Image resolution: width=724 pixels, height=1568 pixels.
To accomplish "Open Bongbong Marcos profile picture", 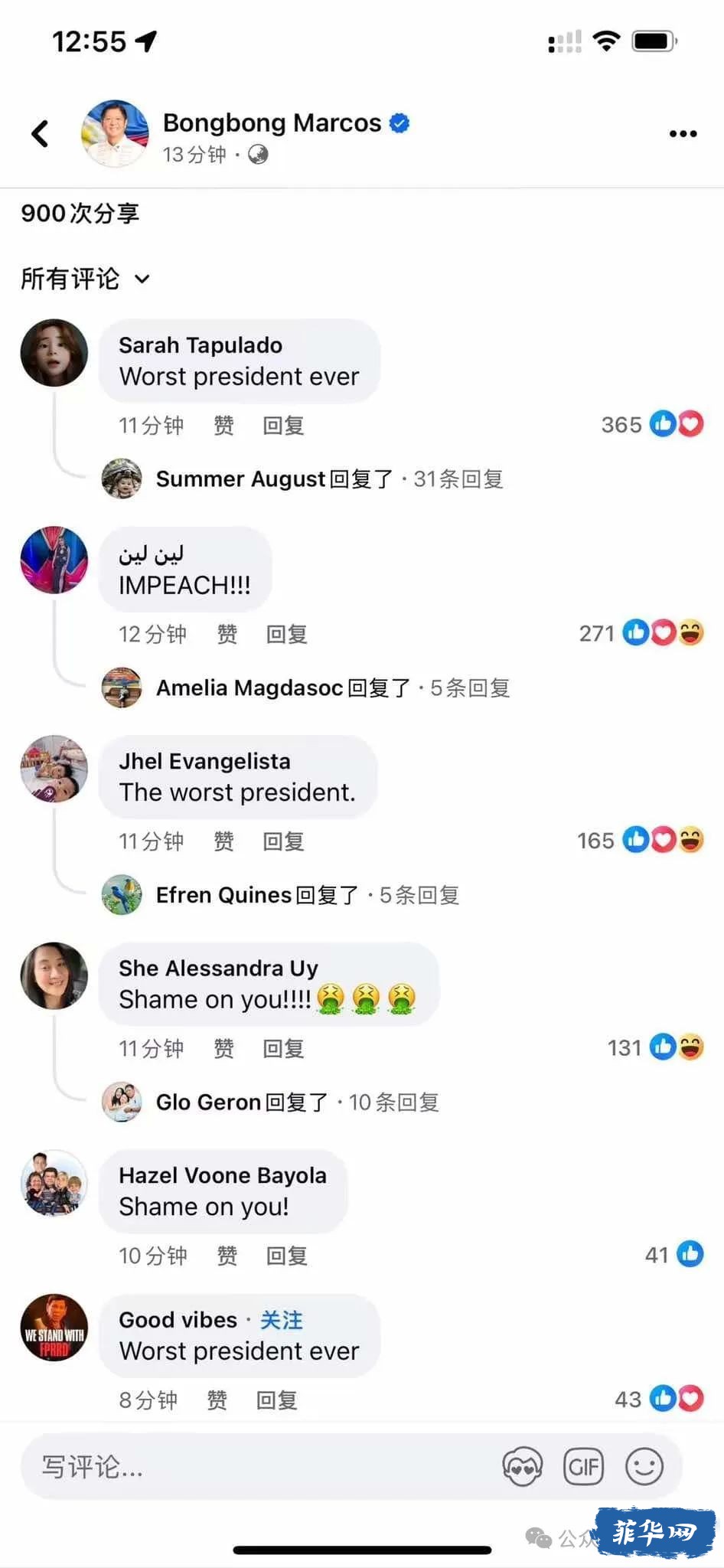I will [115, 133].
